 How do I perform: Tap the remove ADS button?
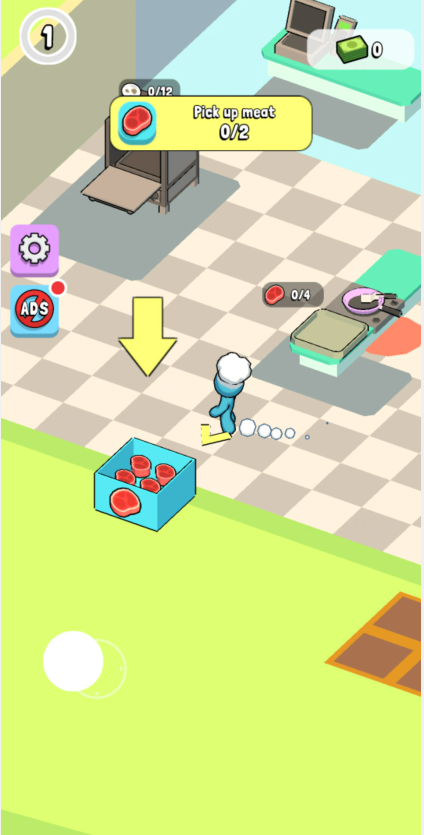(x=35, y=310)
